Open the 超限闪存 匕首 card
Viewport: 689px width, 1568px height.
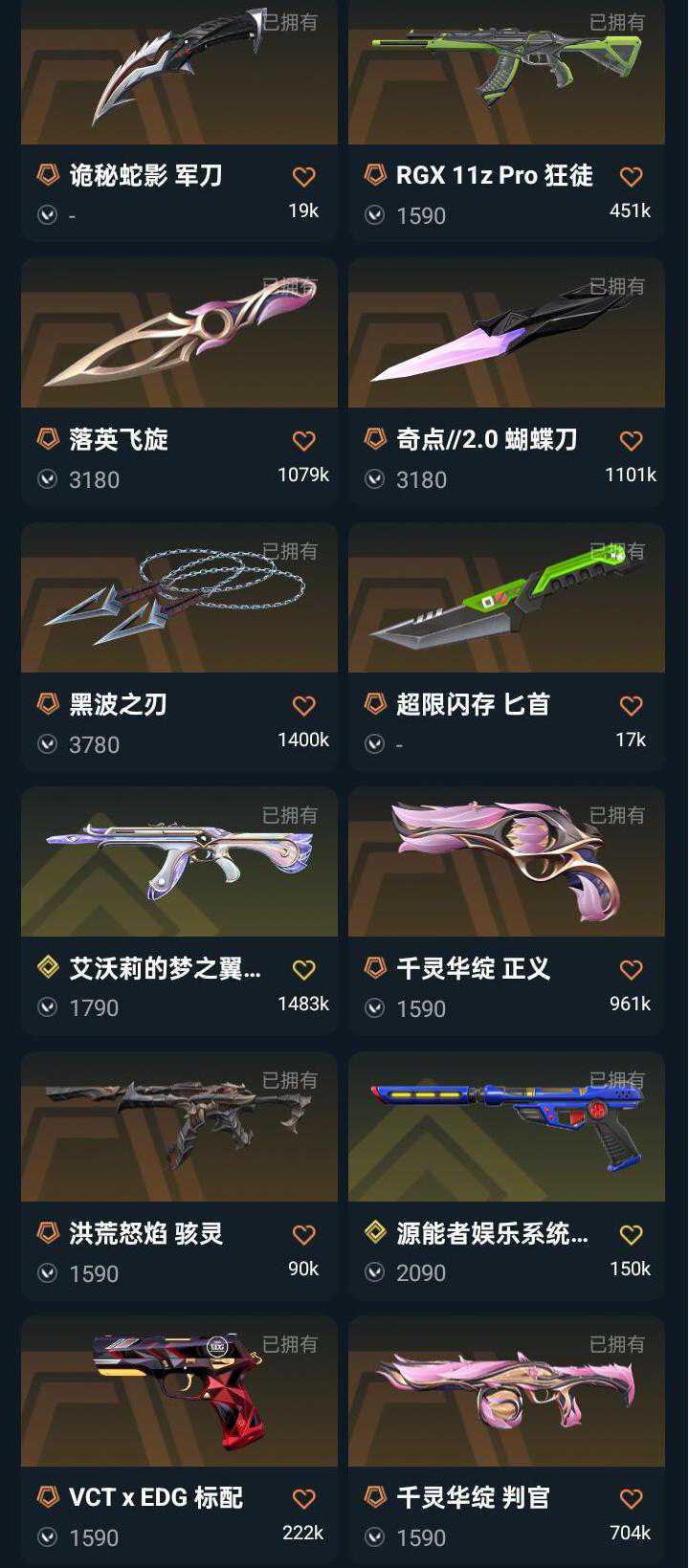point(506,600)
